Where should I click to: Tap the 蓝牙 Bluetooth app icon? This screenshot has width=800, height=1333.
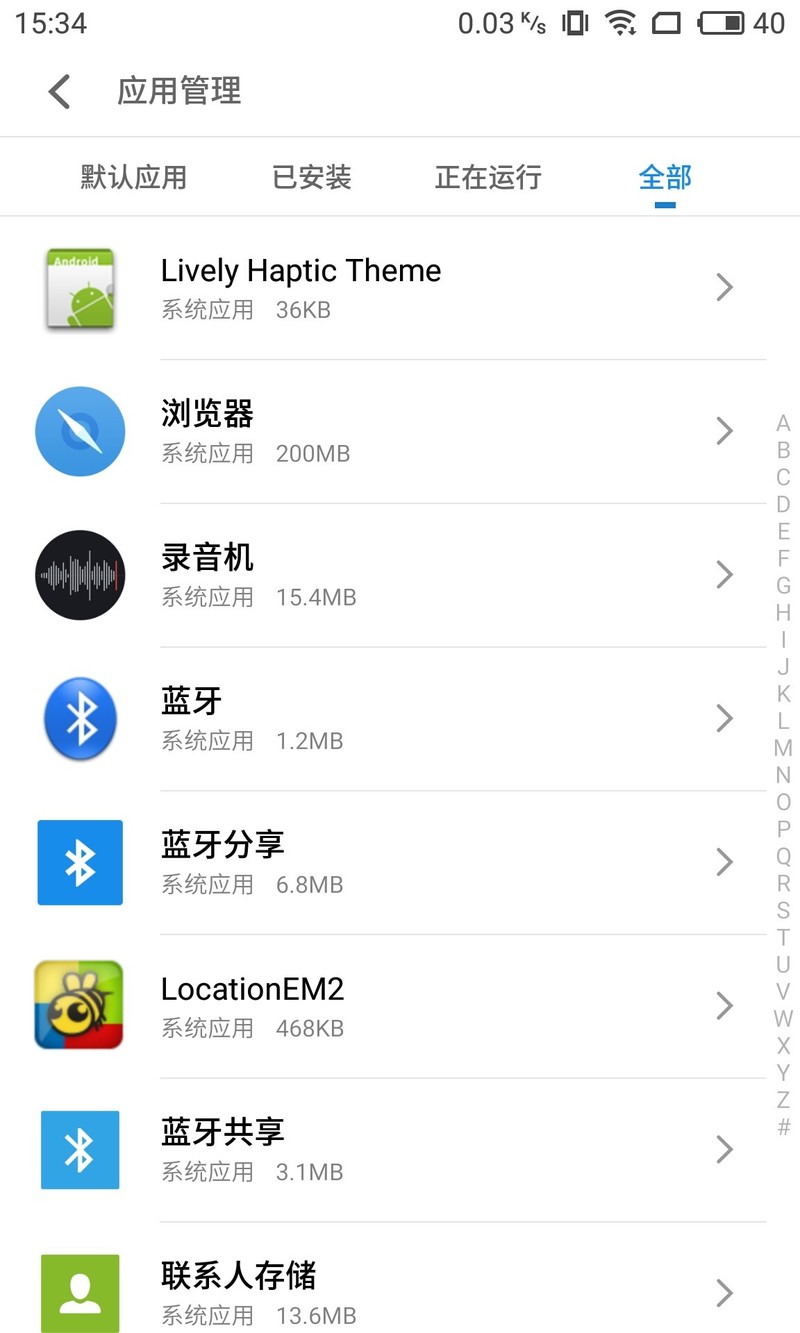coord(80,719)
